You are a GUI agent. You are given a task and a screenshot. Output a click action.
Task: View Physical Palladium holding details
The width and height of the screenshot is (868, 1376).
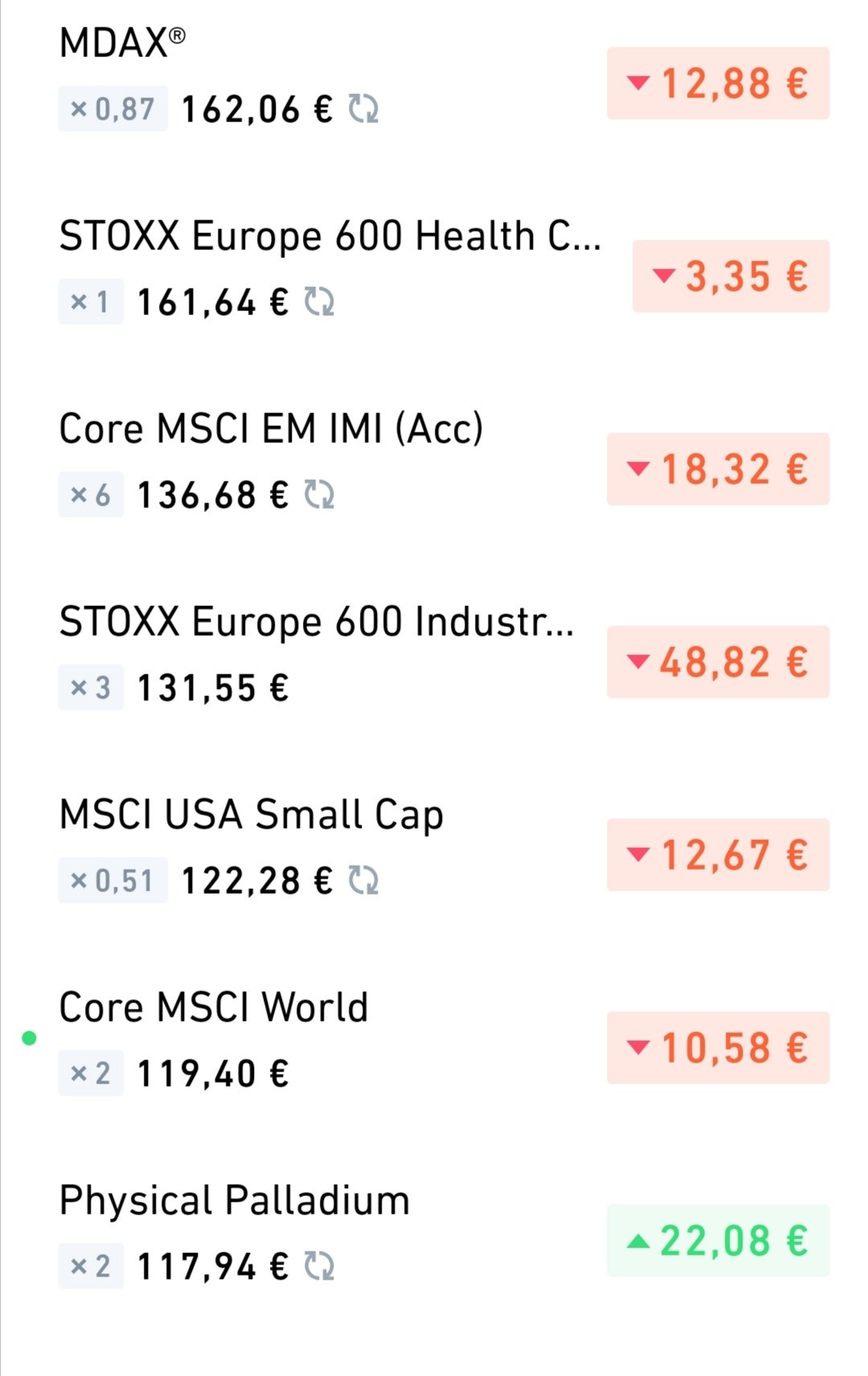(x=234, y=1201)
